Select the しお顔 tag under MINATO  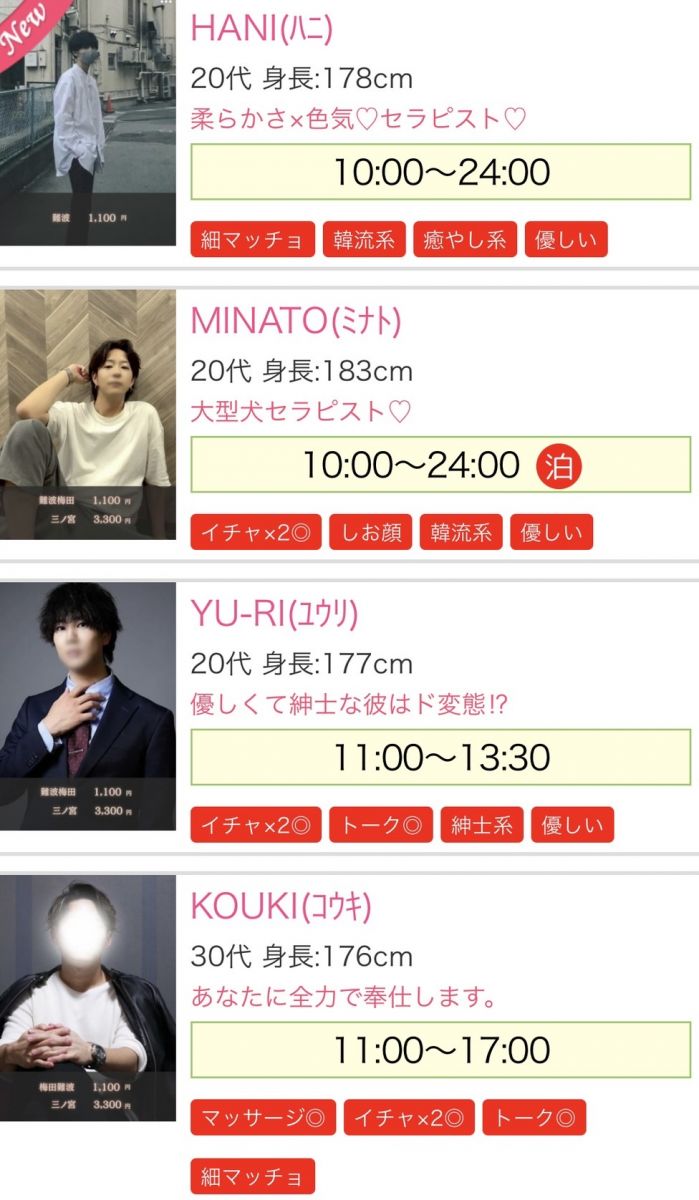tap(370, 533)
